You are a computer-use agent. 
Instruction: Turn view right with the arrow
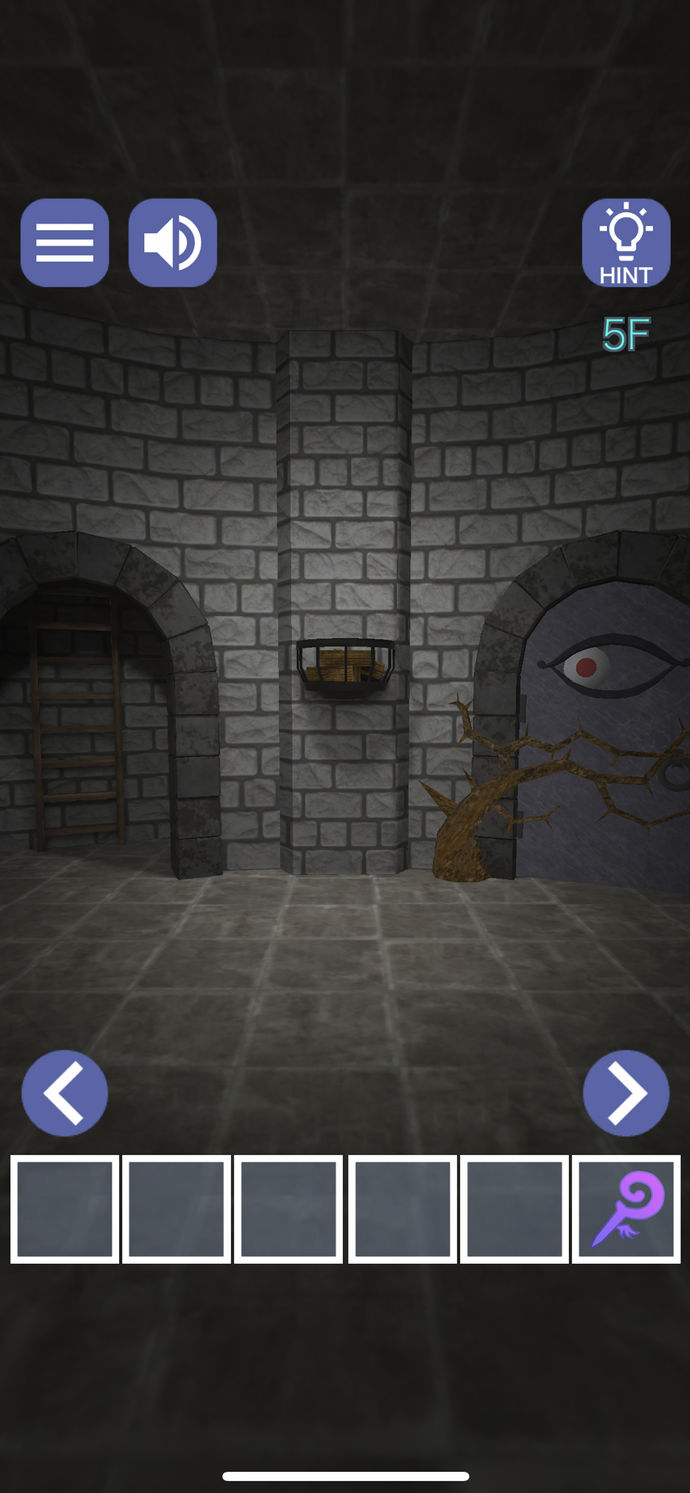point(626,1092)
